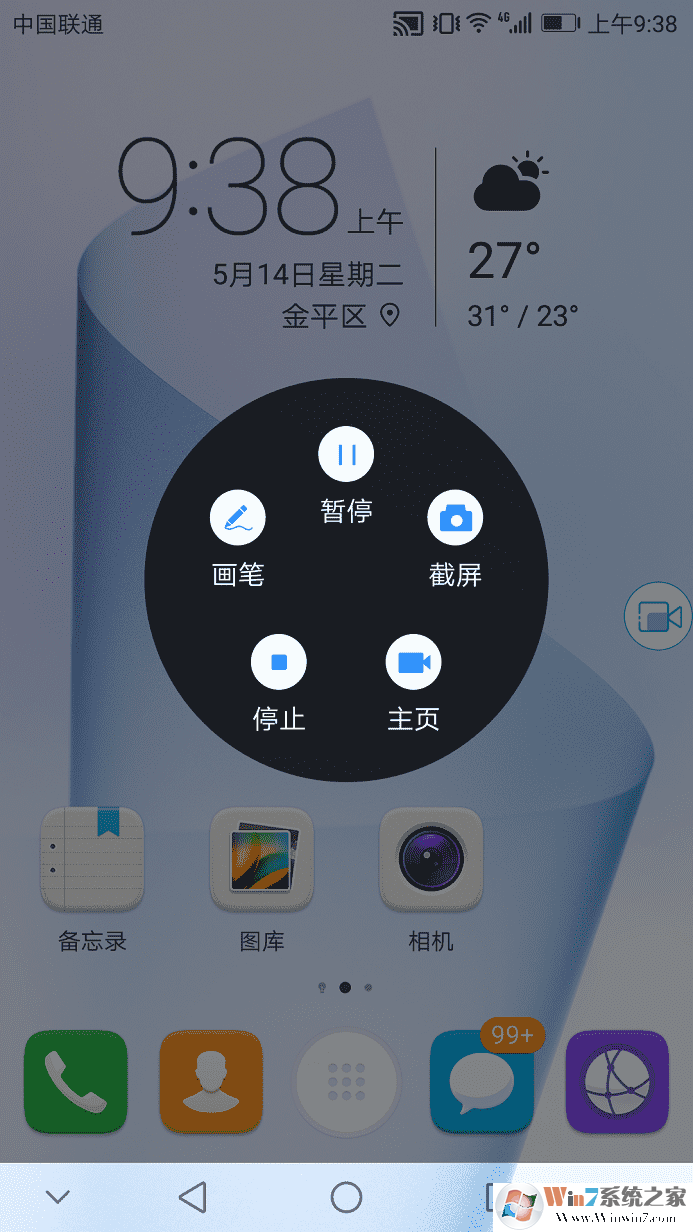This screenshot has width=693, height=1232.
Task: Open the app drawer
Action: 346,1082
